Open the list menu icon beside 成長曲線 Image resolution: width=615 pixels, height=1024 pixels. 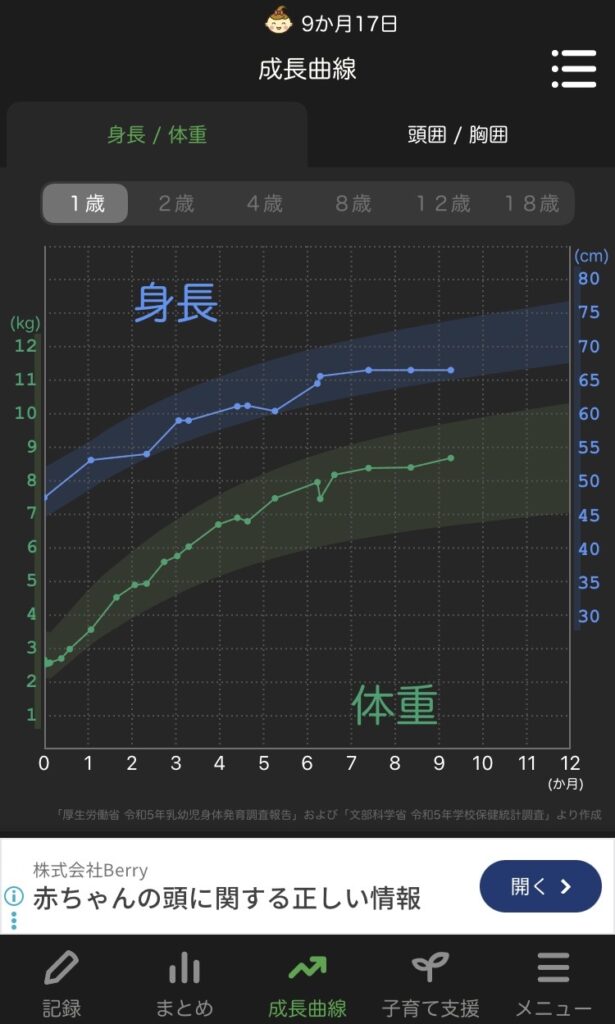pyautogui.click(x=574, y=69)
